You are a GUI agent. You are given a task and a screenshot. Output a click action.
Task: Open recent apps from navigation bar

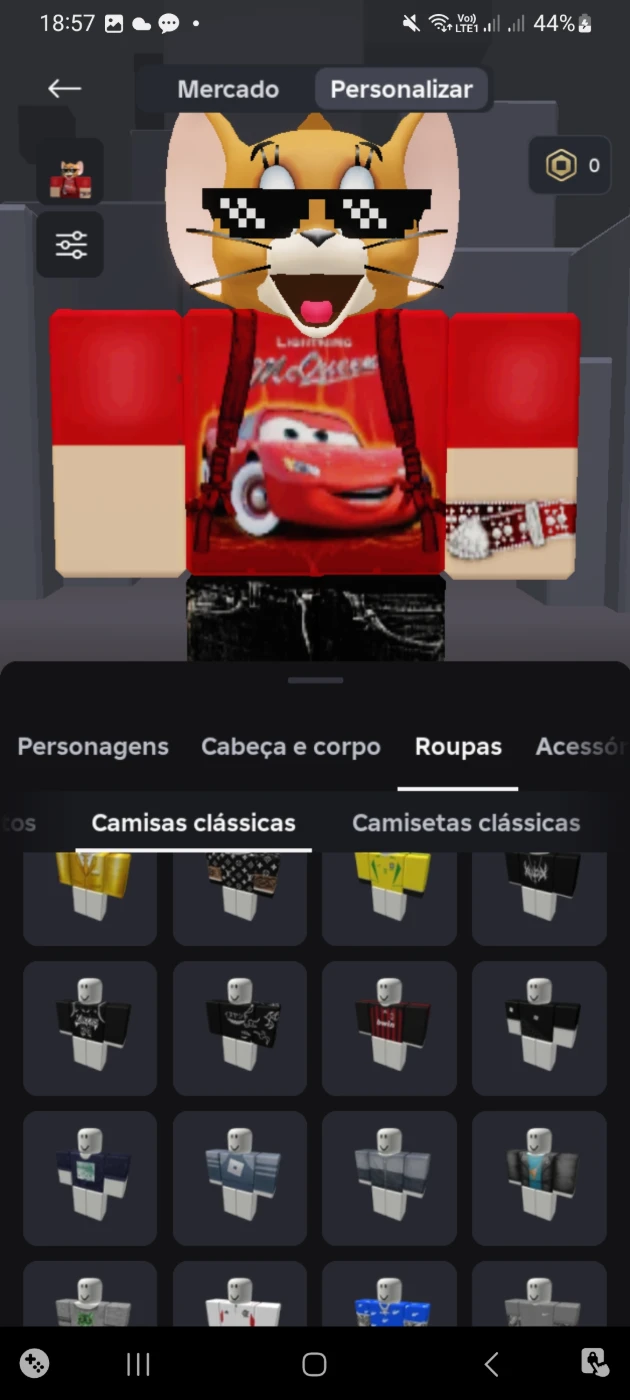[x=138, y=1363]
